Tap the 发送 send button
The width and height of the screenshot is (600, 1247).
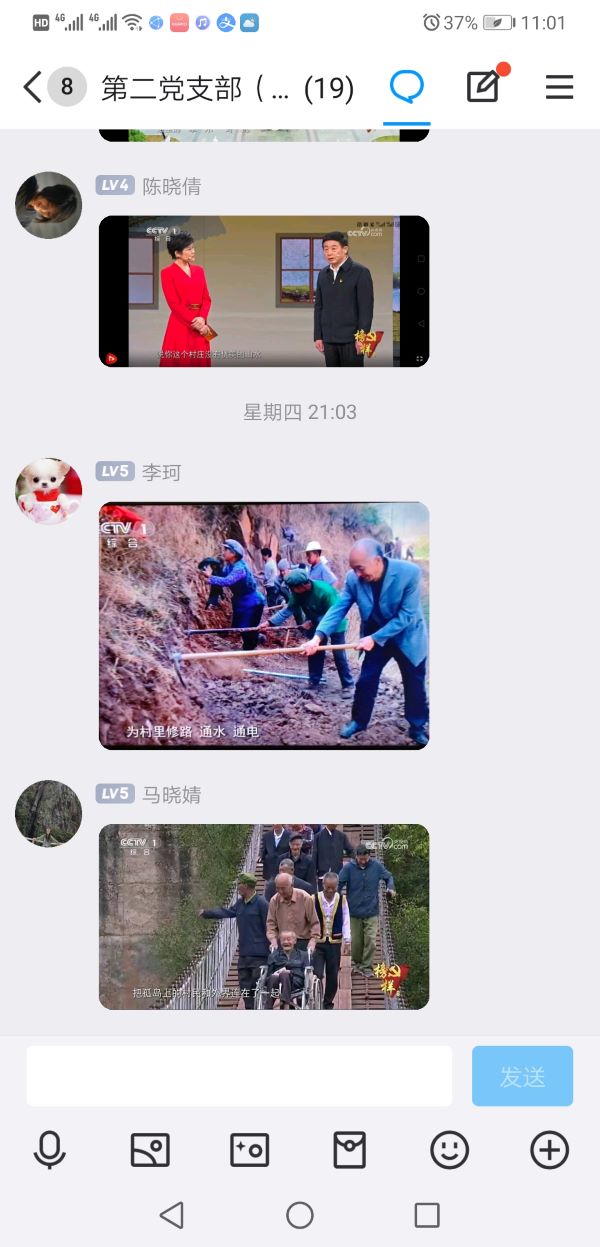click(522, 1076)
